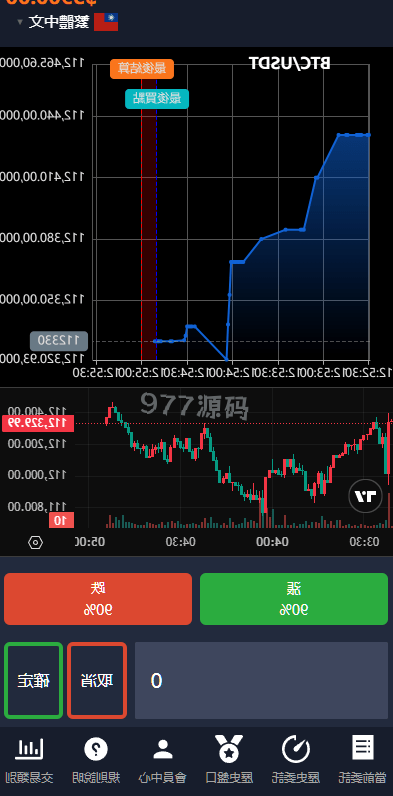This screenshot has width=393, height=796.
Task: Open the candlestick chart settings gear
Action: pyautogui.click(x=36, y=542)
